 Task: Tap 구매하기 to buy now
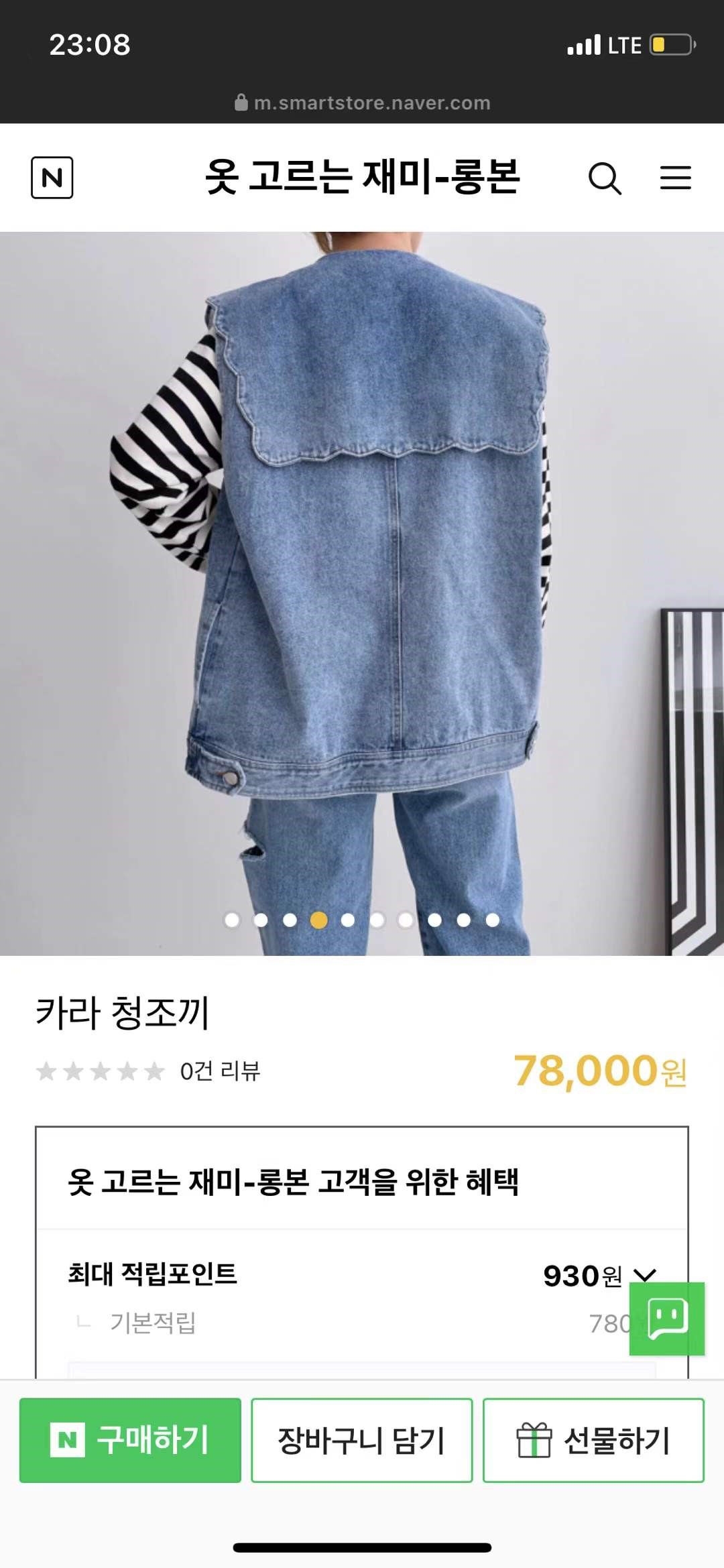tap(130, 1440)
